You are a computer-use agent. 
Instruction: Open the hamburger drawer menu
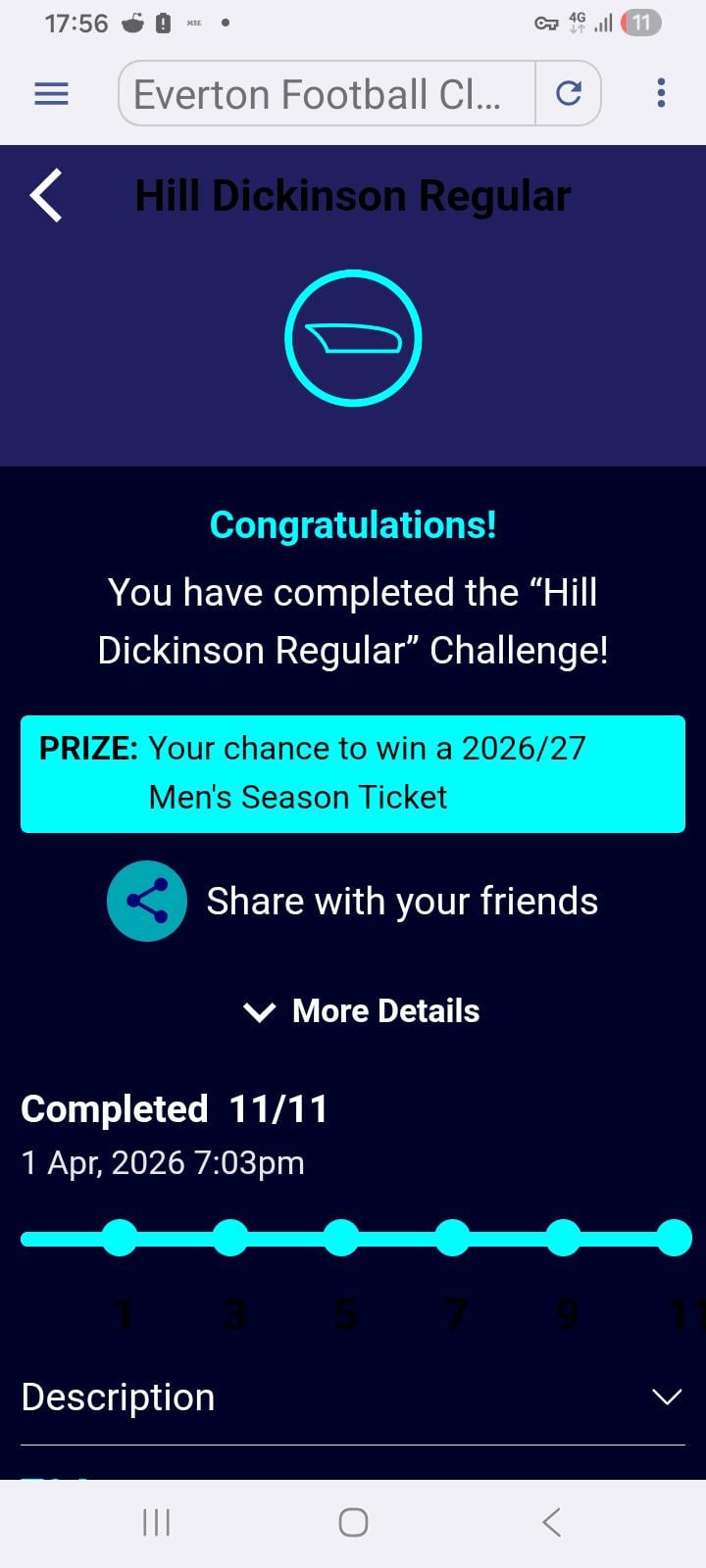coord(51,94)
